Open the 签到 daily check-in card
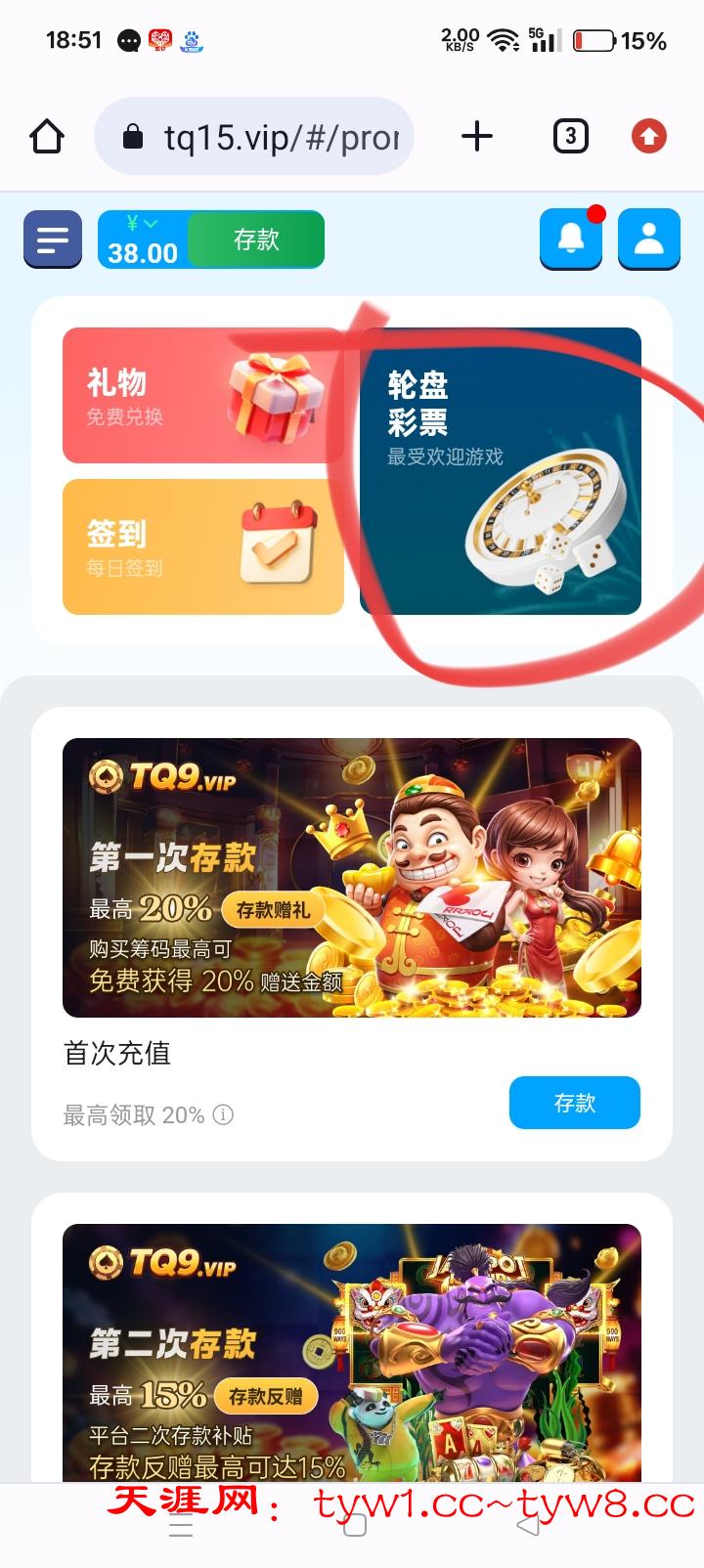Image resolution: width=704 pixels, height=1568 pixels. click(202, 547)
